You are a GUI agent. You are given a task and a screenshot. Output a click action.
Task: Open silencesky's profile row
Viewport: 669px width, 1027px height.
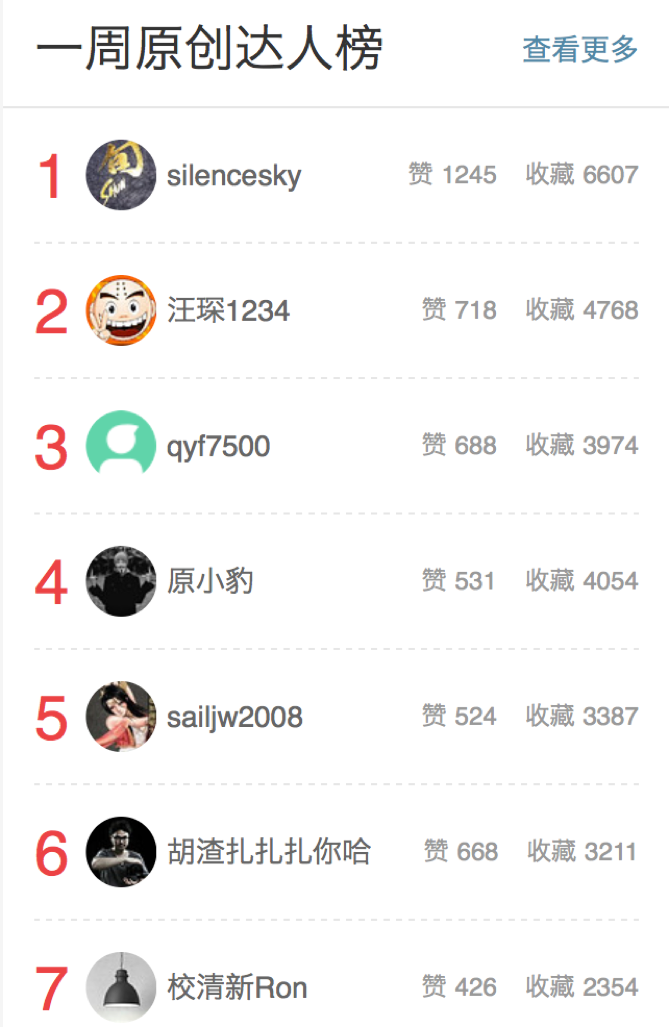coord(234,176)
